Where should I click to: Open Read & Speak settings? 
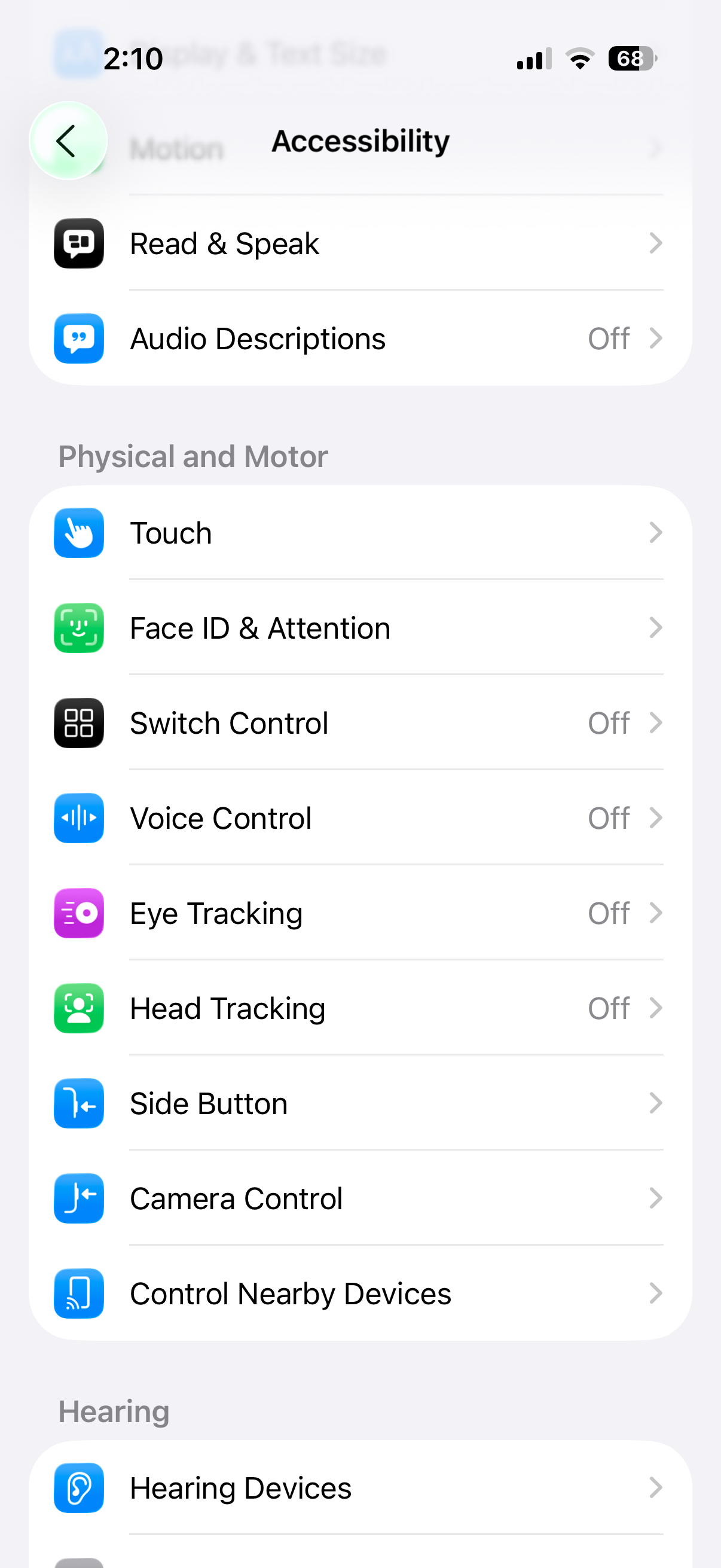pos(359,243)
